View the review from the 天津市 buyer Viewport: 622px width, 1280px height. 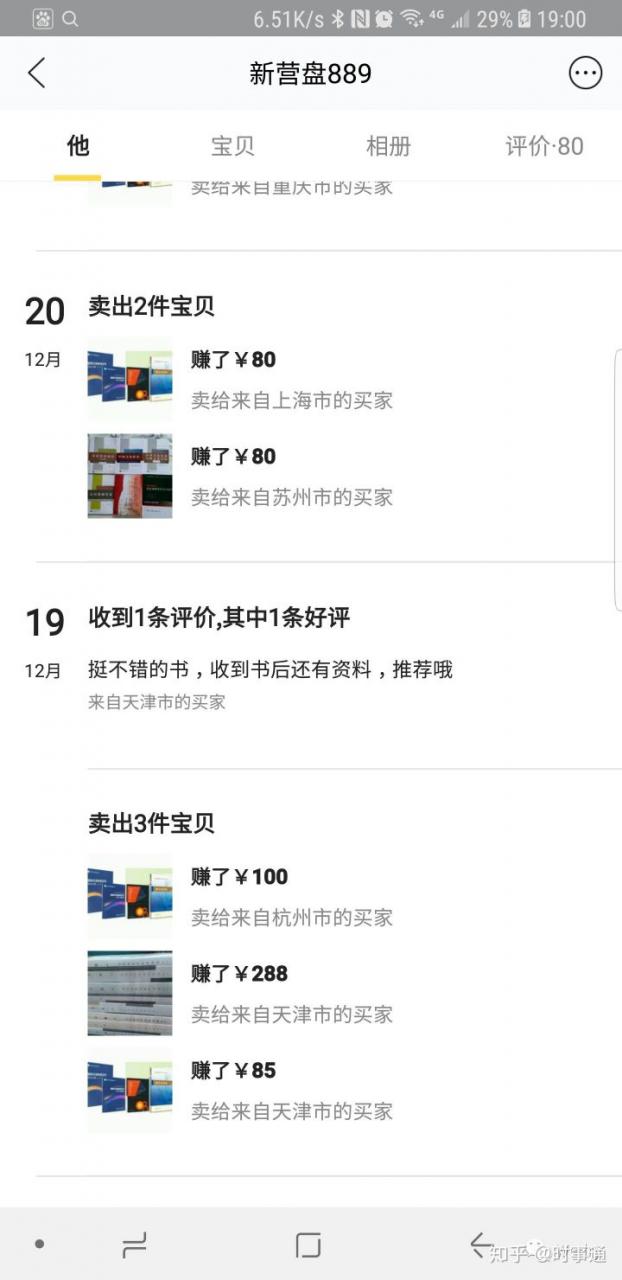[270, 670]
